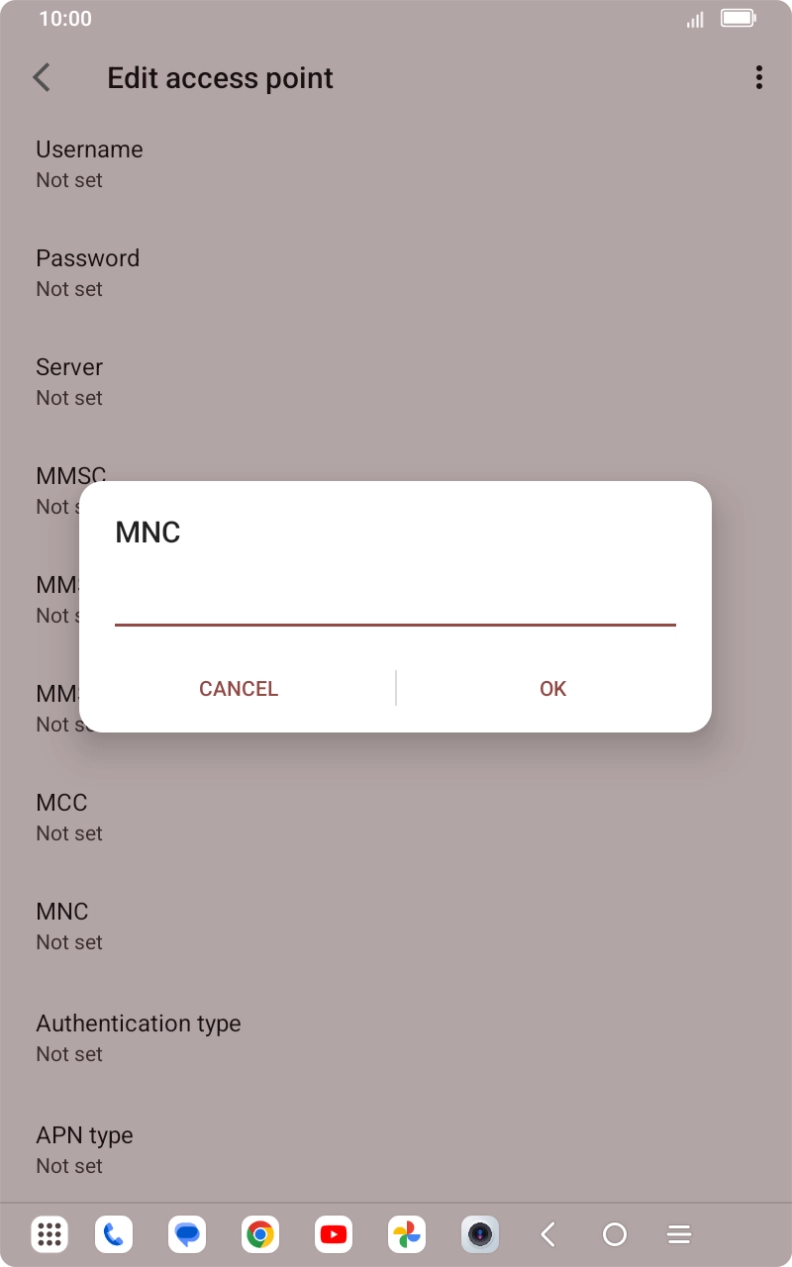
Task: Open the Username setting
Action: click(89, 162)
